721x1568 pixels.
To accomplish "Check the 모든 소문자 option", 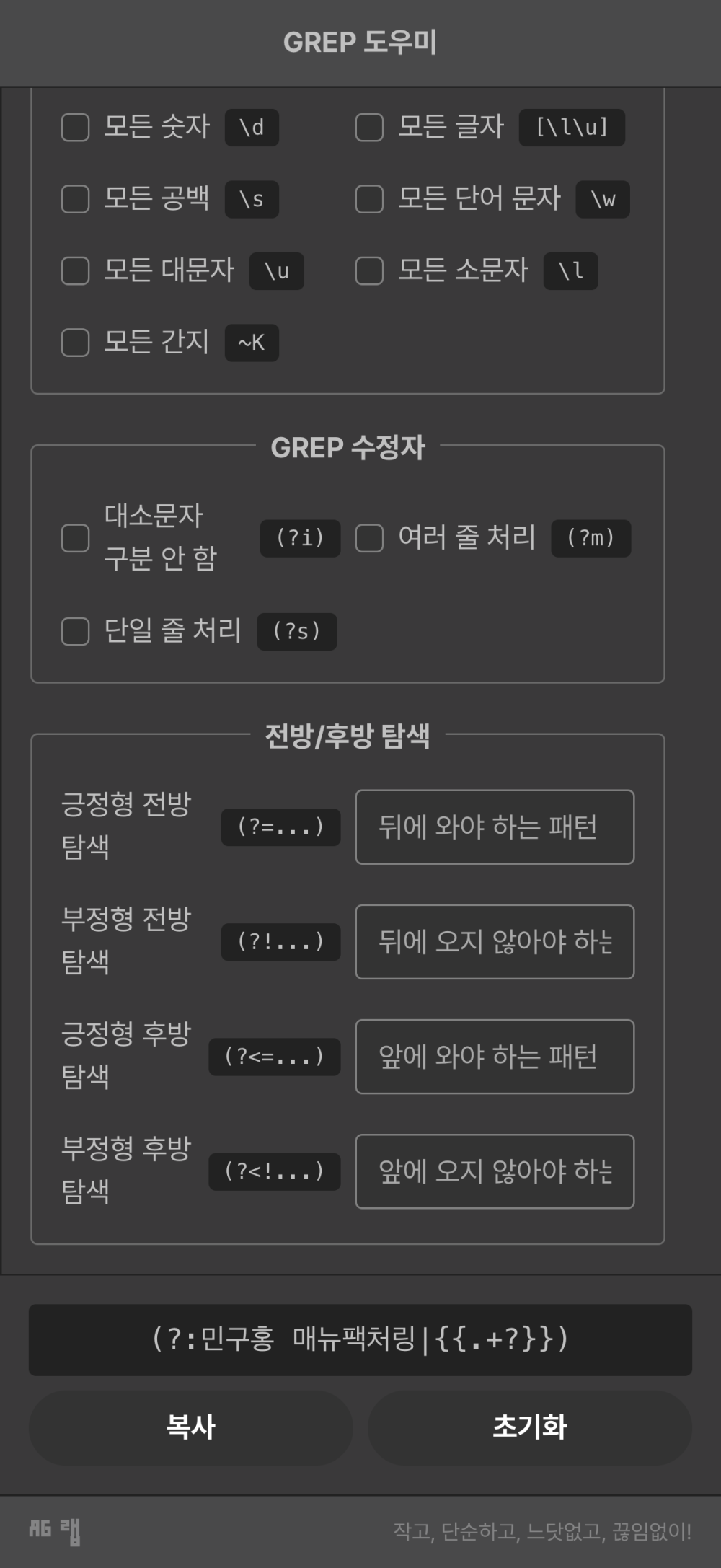I will coord(369,271).
